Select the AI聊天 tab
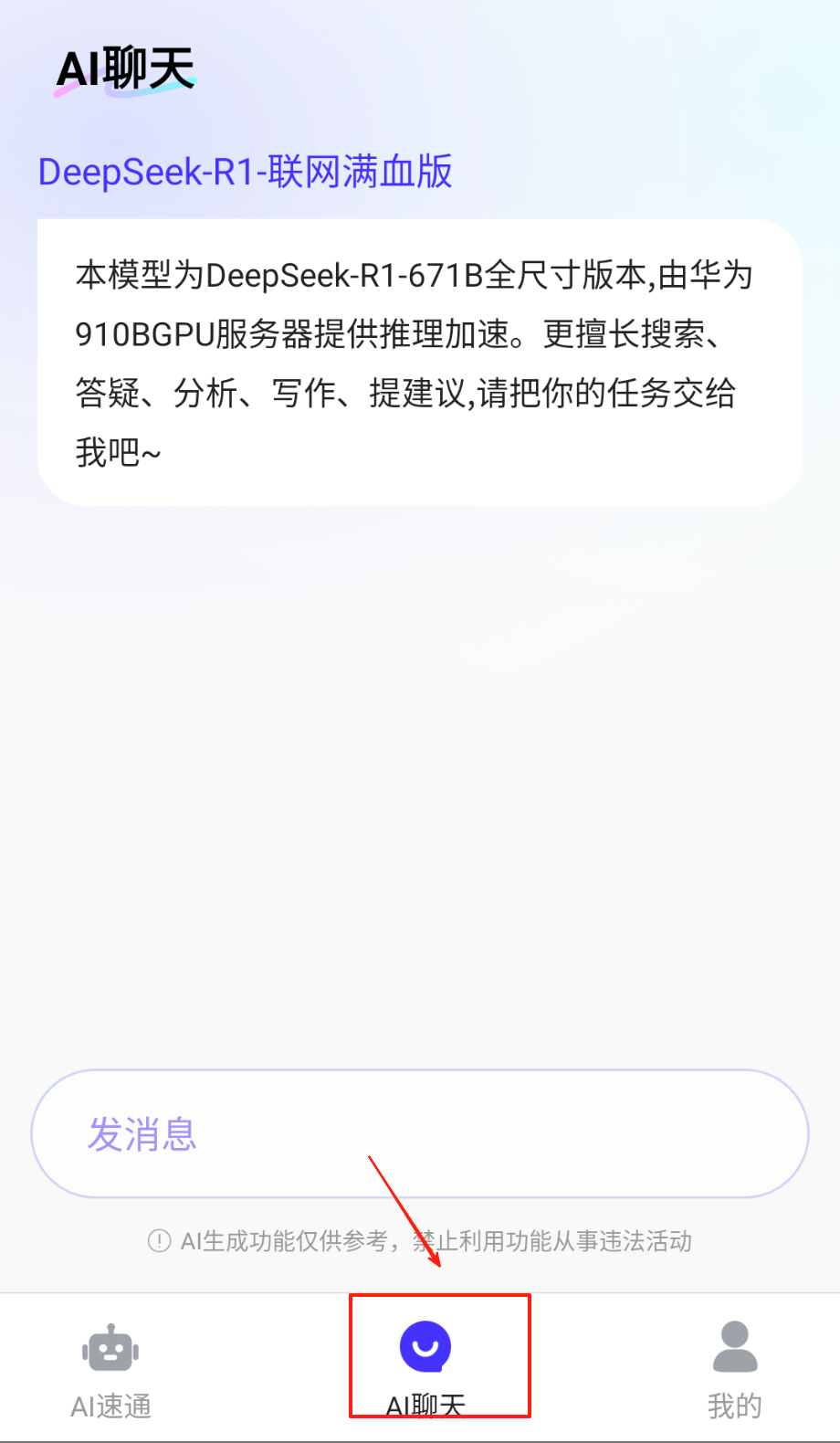The width and height of the screenshot is (840, 1443). click(x=425, y=1363)
